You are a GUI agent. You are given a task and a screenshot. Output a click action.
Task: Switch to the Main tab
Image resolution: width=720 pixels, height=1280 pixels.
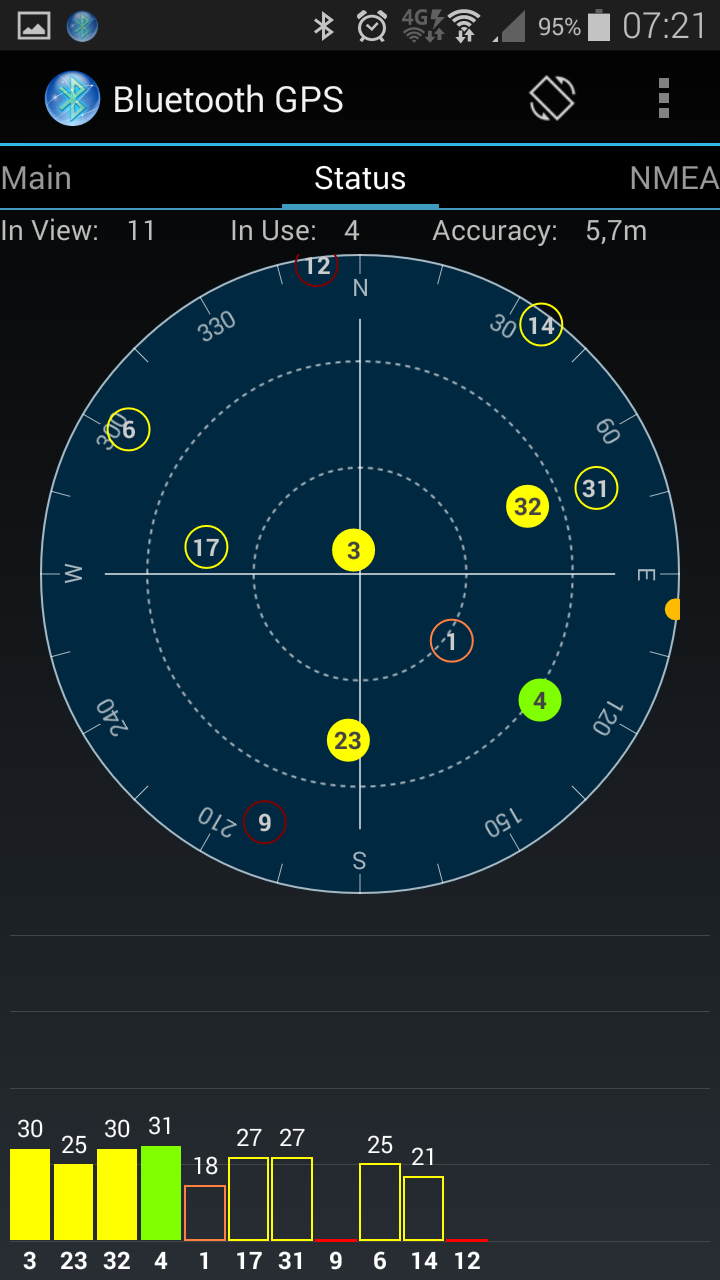tap(37, 178)
